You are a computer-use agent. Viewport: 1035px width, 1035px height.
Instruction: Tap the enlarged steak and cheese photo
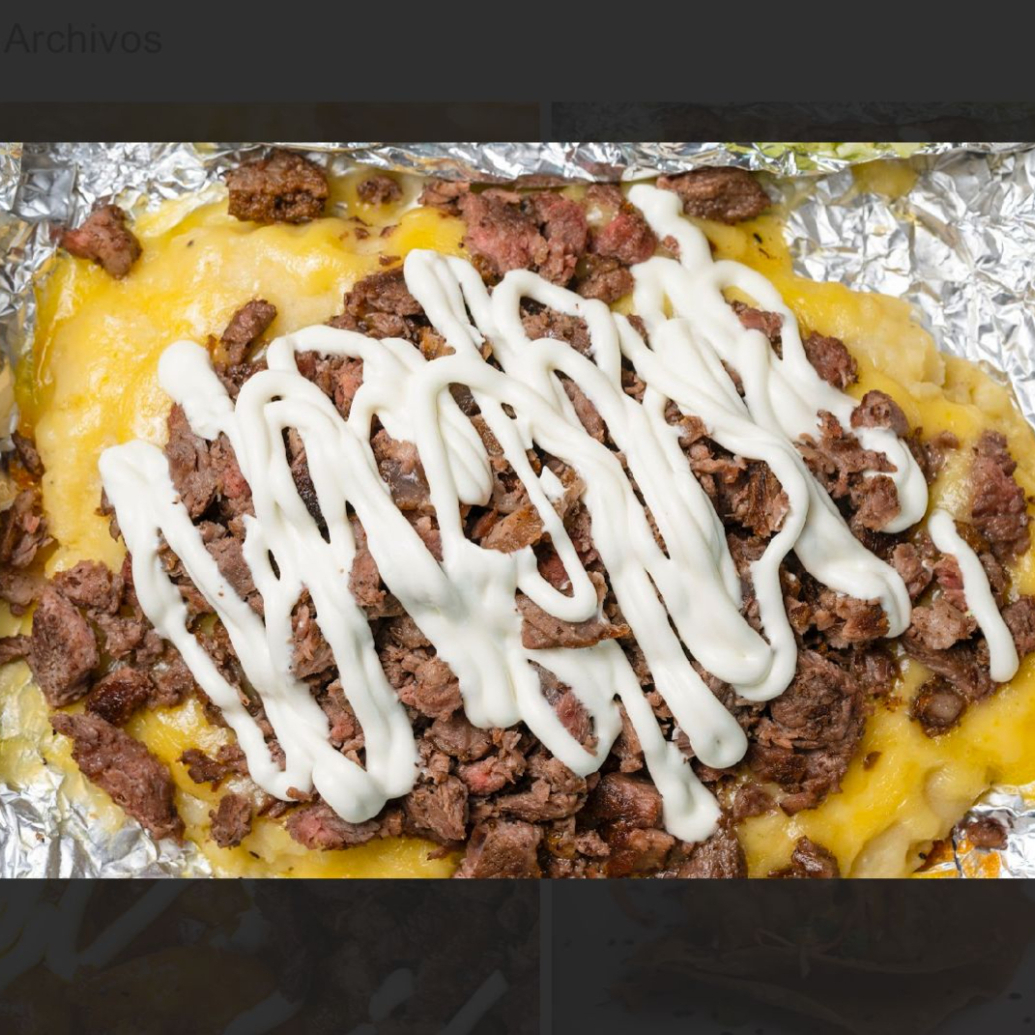[518, 510]
